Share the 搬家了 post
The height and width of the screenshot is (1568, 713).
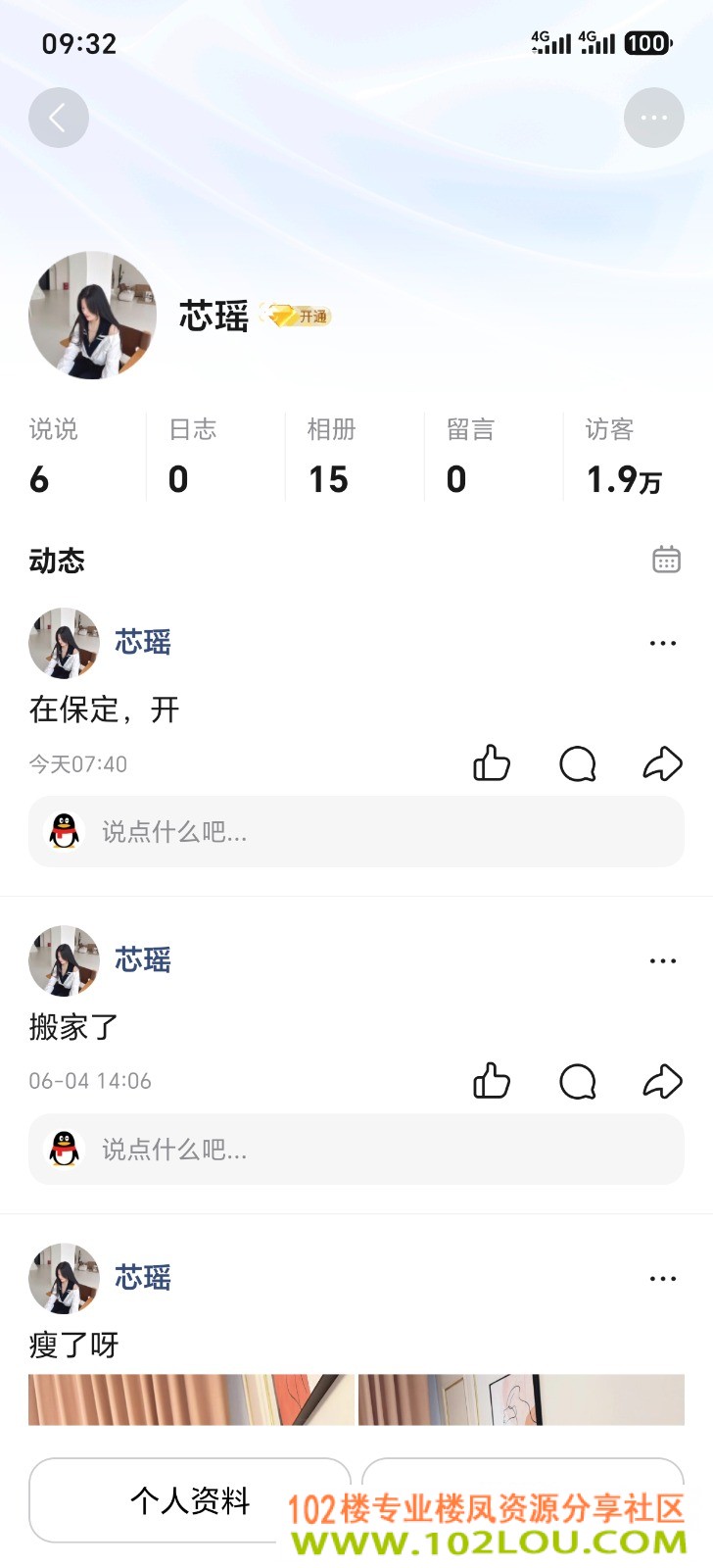[x=663, y=1081]
